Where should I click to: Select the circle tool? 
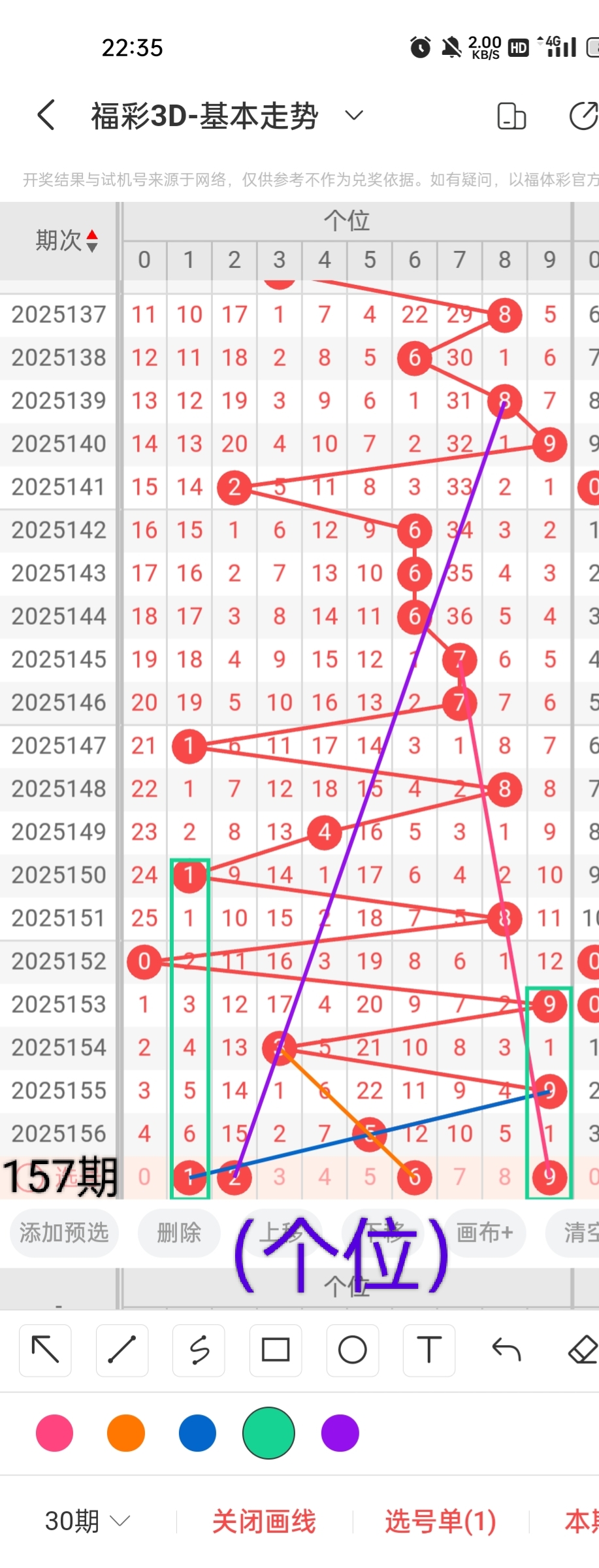(353, 1350)
